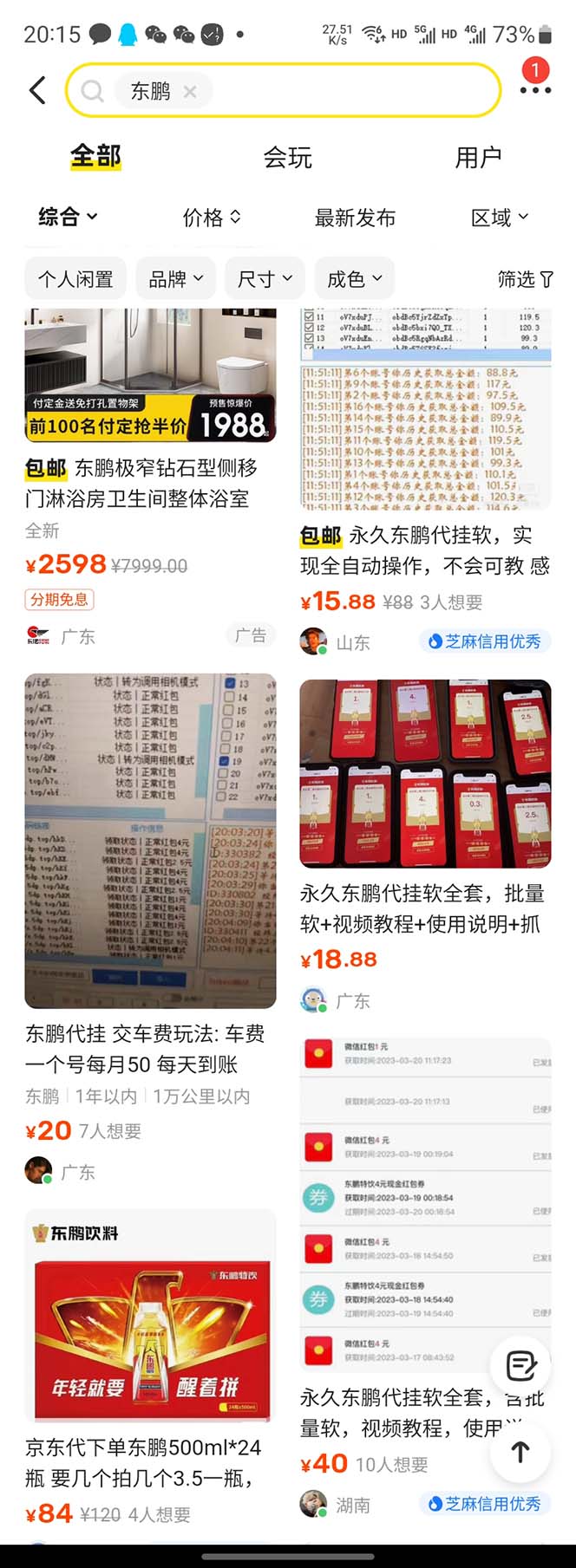Open the 筛选 filter panel
Screen dimensions: 576x1568
525,279
